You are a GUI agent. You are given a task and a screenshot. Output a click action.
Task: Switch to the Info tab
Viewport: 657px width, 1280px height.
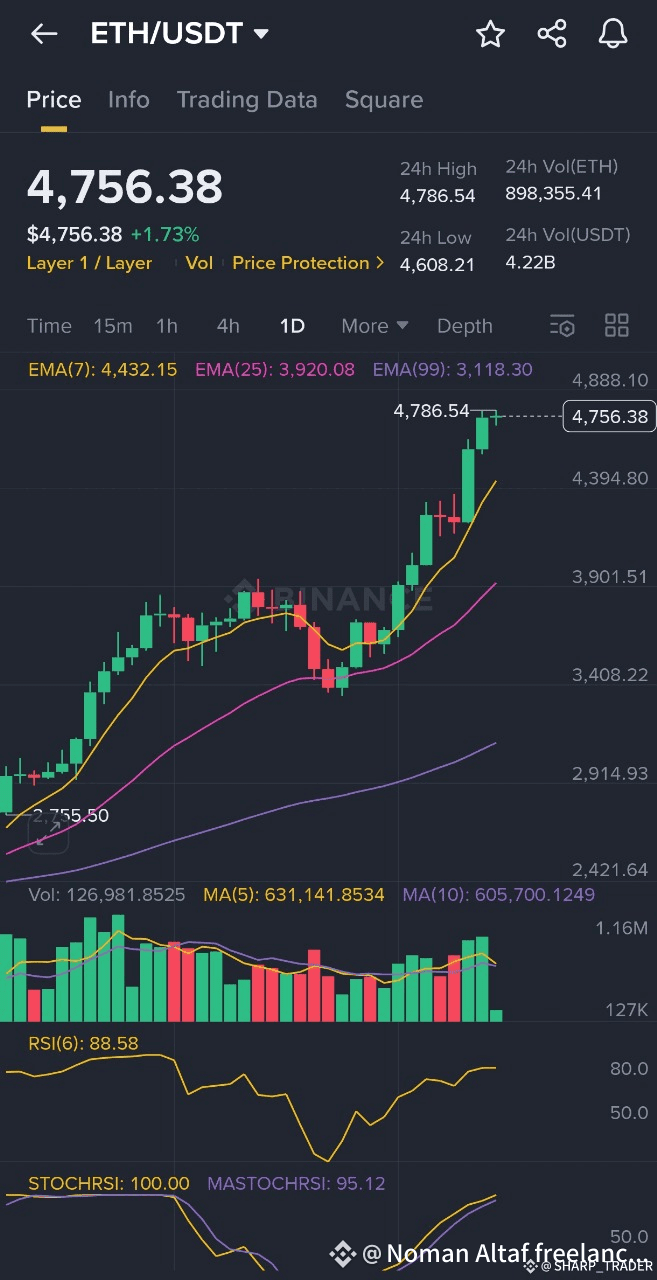129,100
